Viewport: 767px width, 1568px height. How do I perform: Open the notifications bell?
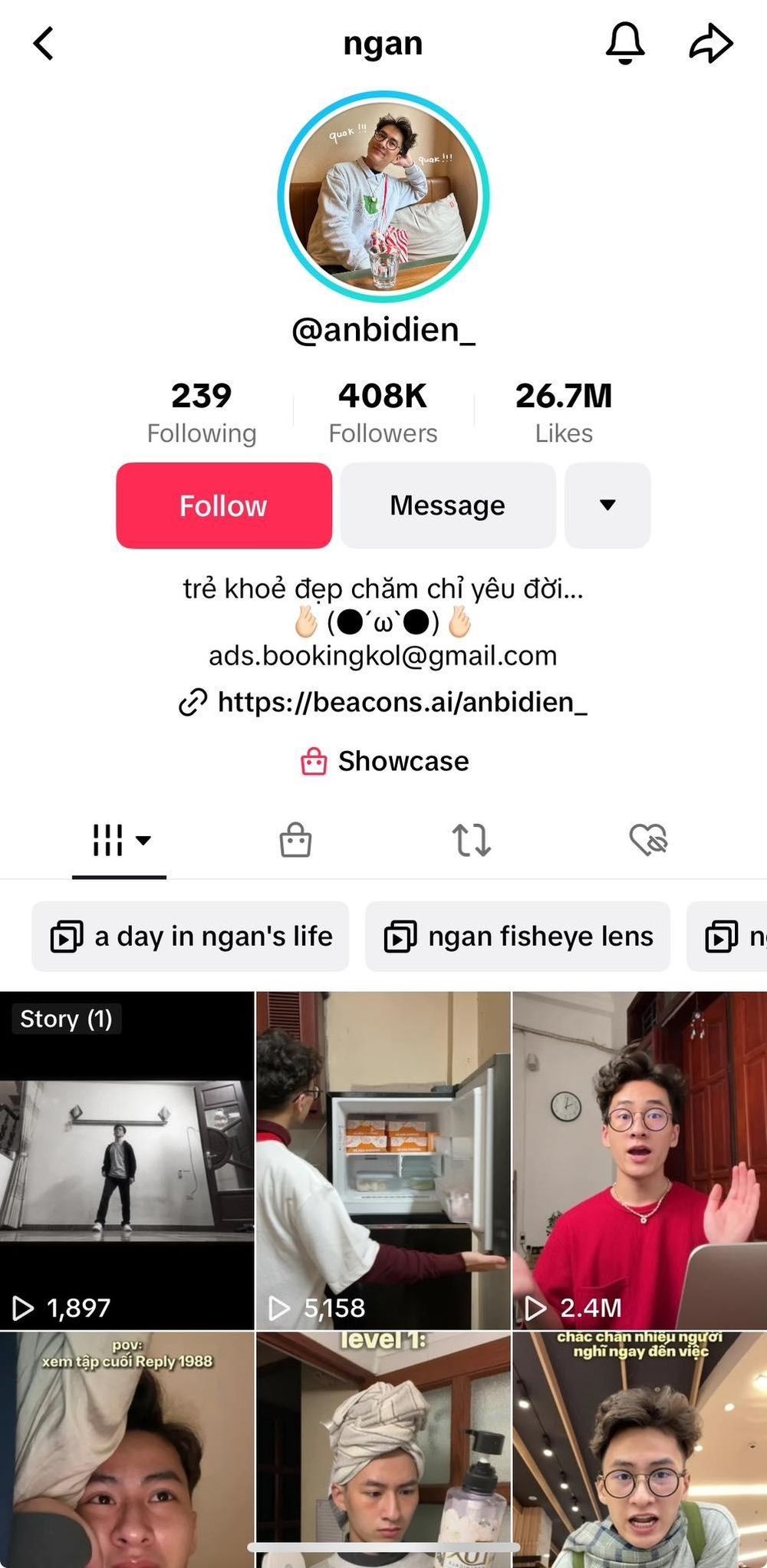click(x=625, y=43)
